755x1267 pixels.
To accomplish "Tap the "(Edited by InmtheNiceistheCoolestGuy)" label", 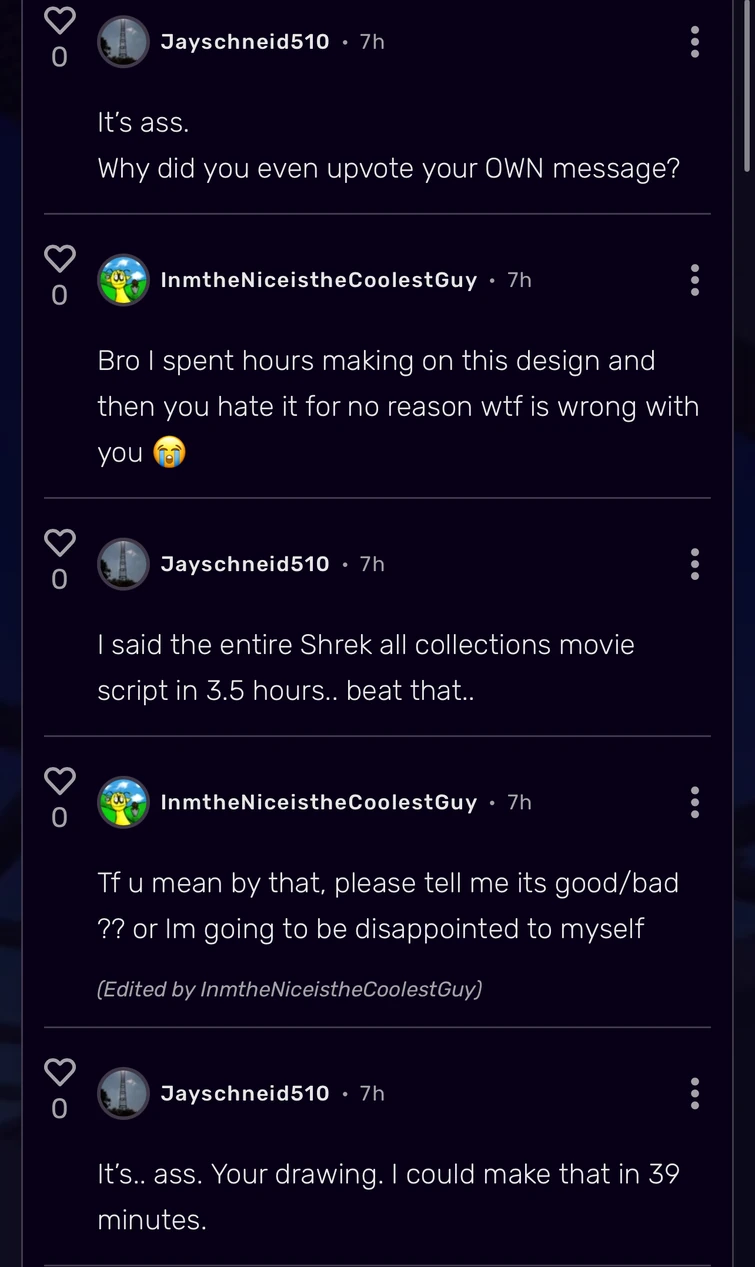I will pos(288,989).
